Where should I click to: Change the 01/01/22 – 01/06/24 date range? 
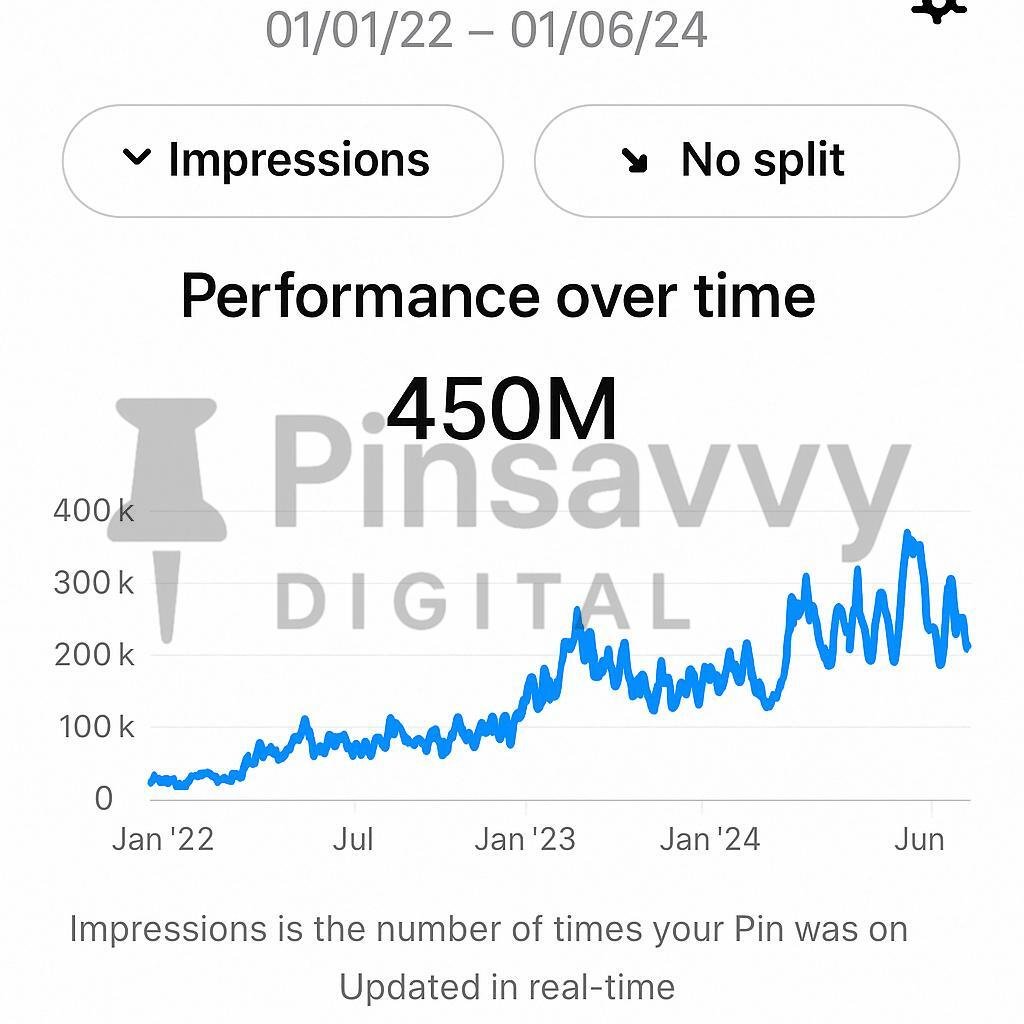coord(486,30)
